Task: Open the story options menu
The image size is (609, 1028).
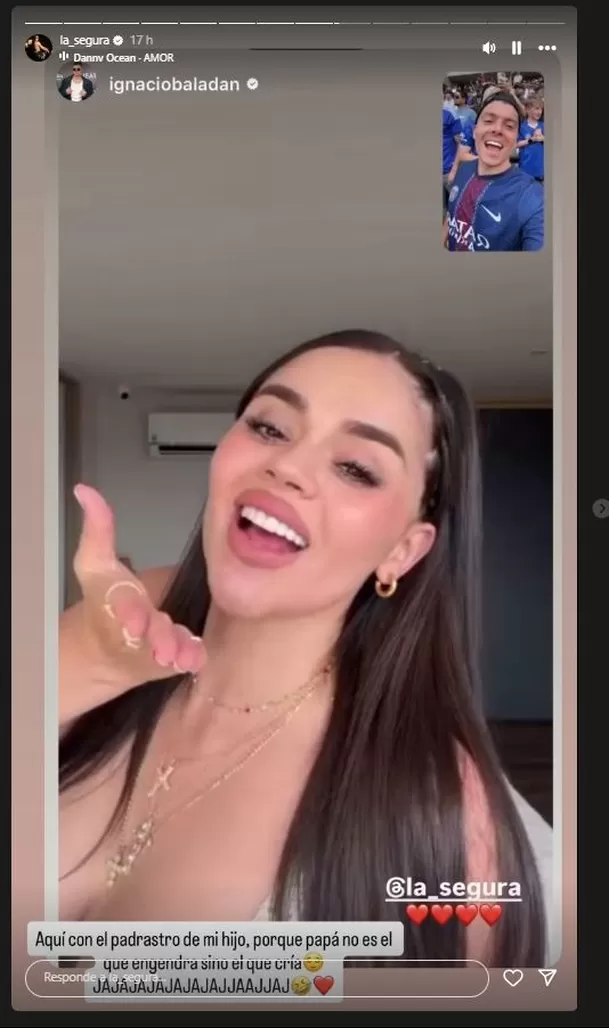Action: 547,48
